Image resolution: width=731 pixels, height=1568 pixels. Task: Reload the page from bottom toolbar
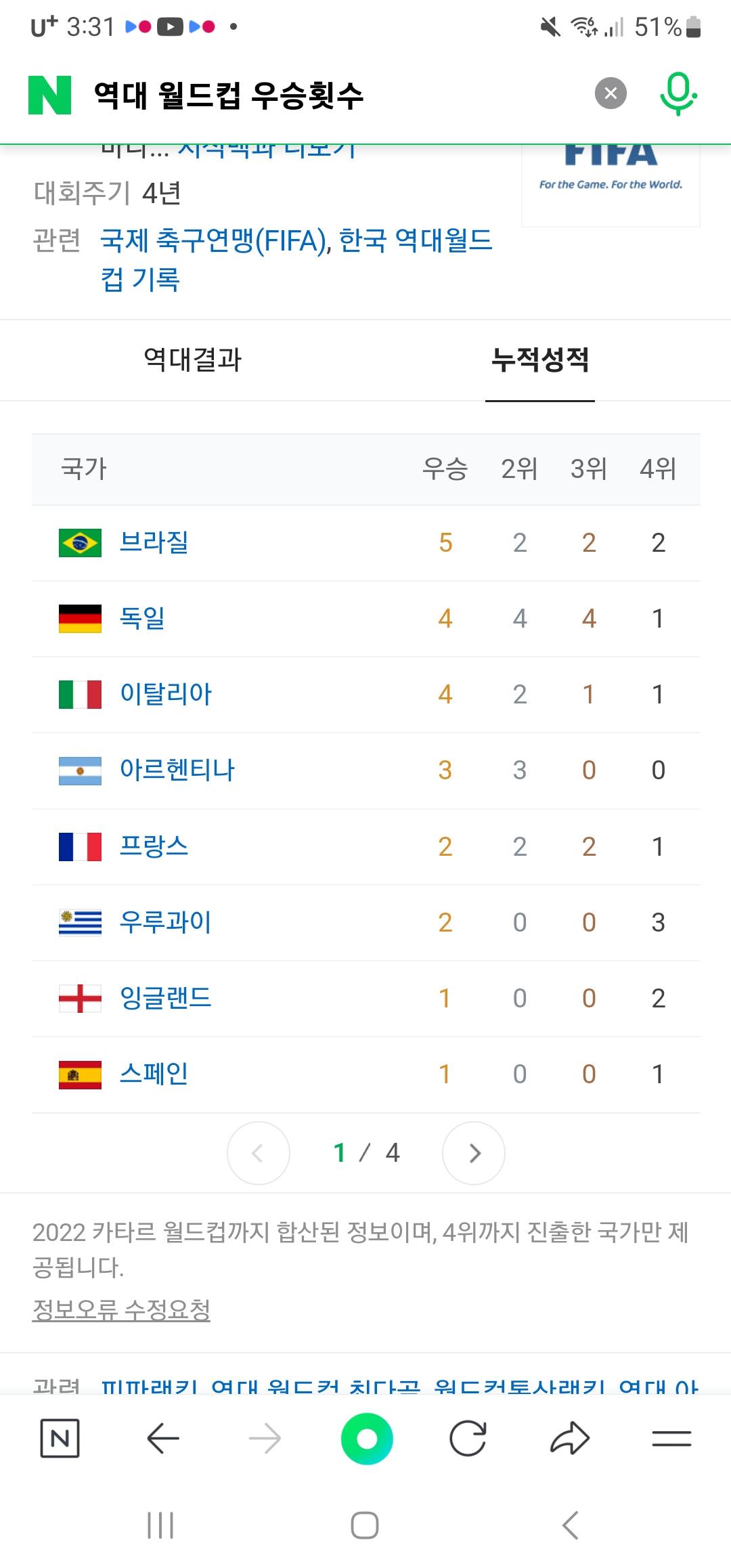(x=468, y=1439)
